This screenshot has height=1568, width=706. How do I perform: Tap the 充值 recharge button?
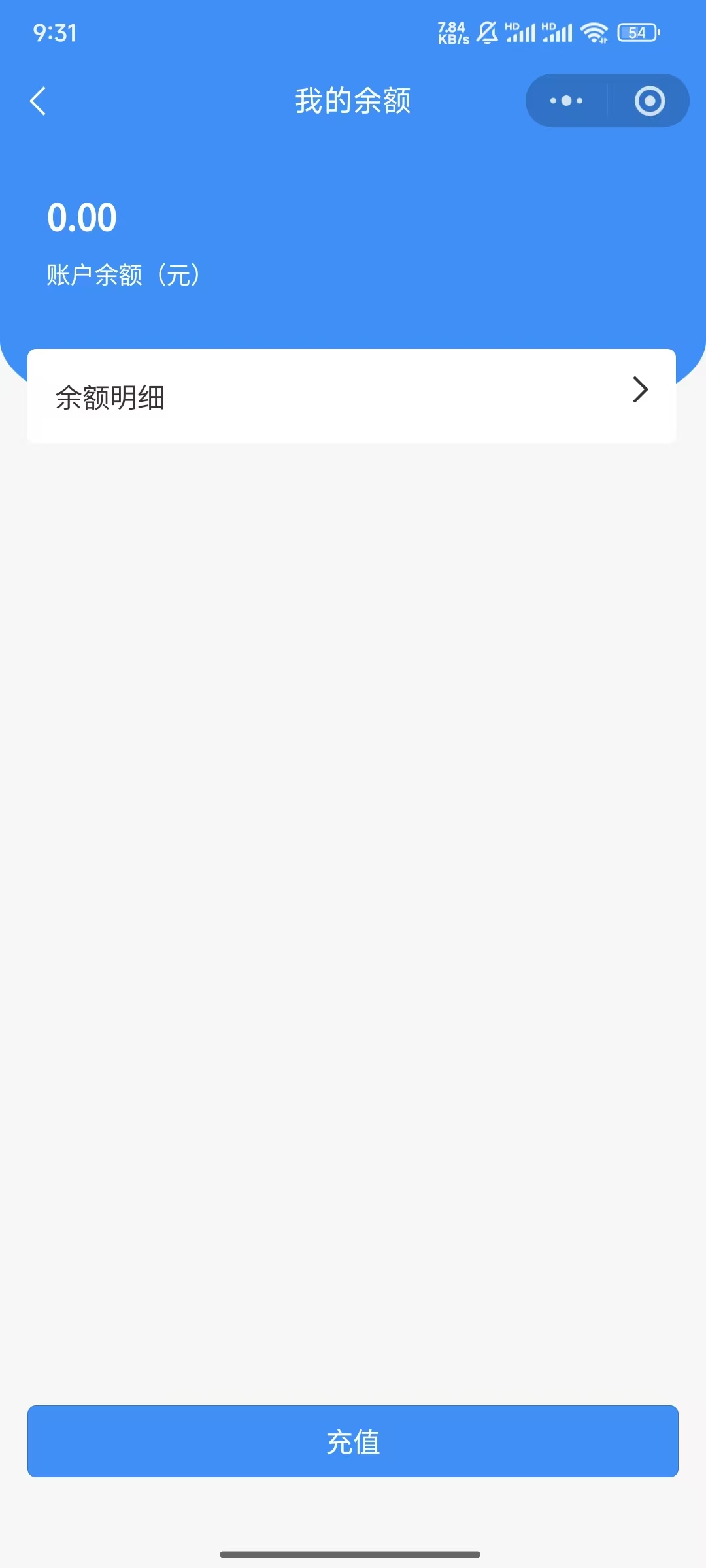coord(353,1441)
